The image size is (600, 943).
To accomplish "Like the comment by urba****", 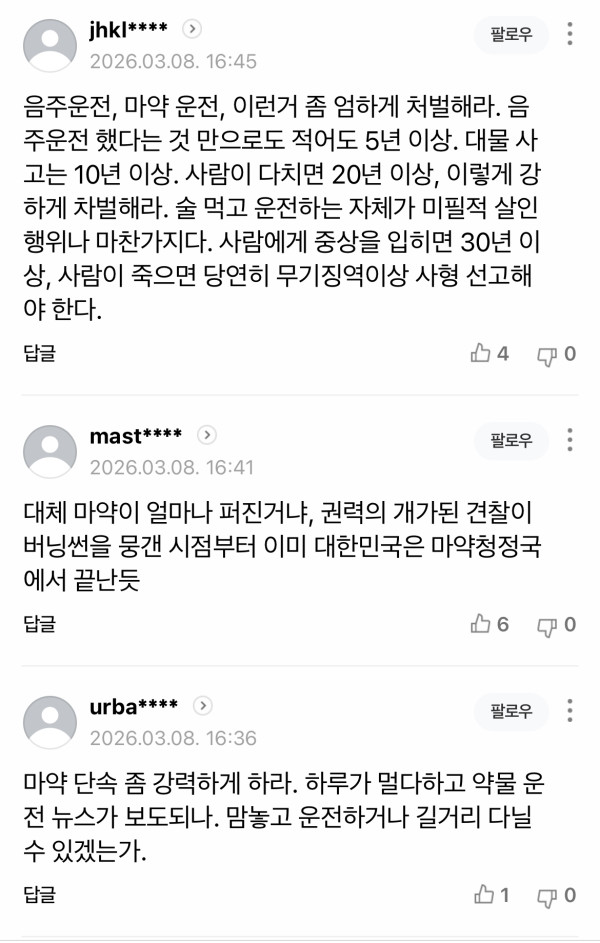I will (x=484, y=894).
